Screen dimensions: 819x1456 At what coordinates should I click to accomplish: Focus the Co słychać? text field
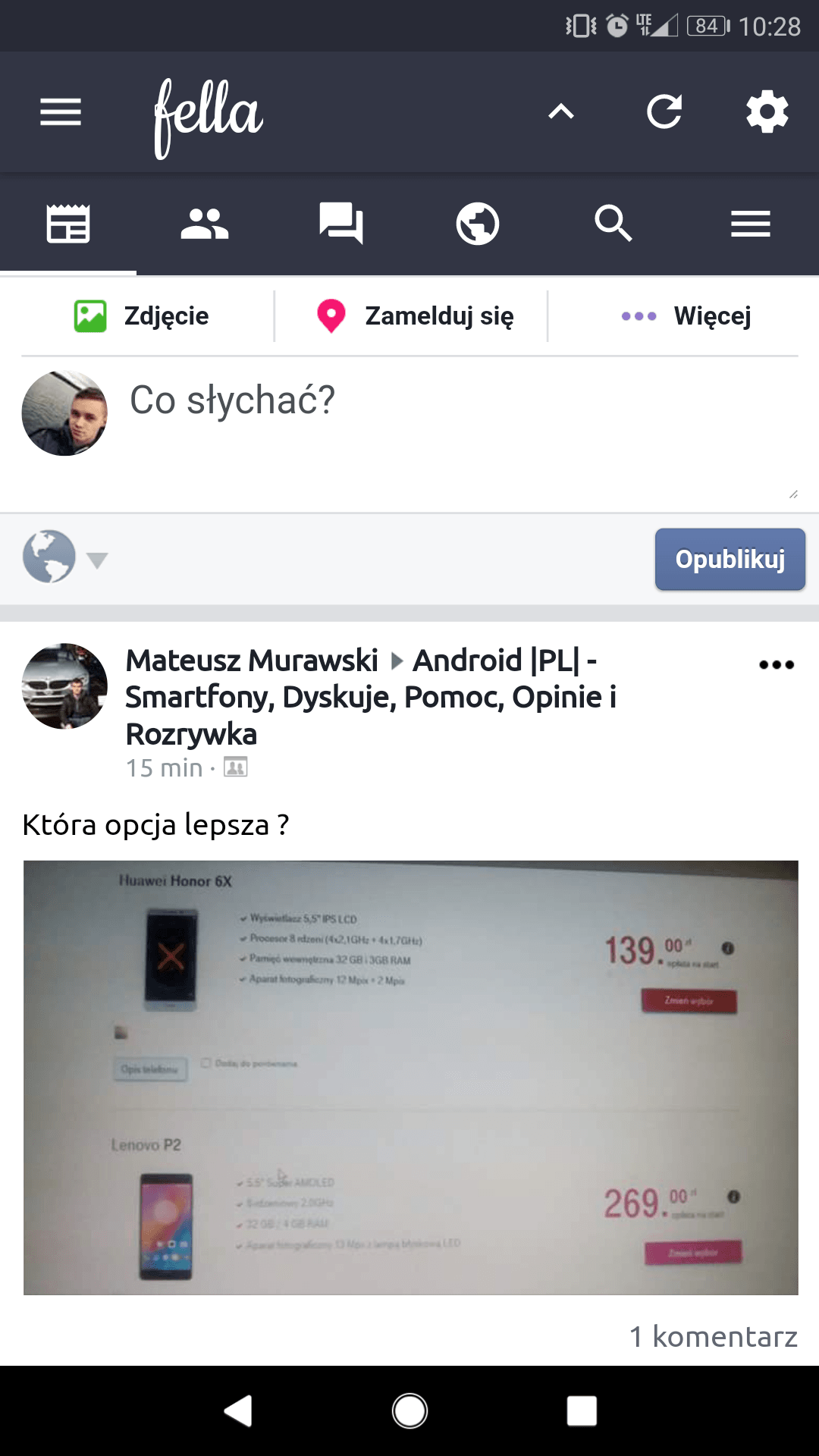455,425
